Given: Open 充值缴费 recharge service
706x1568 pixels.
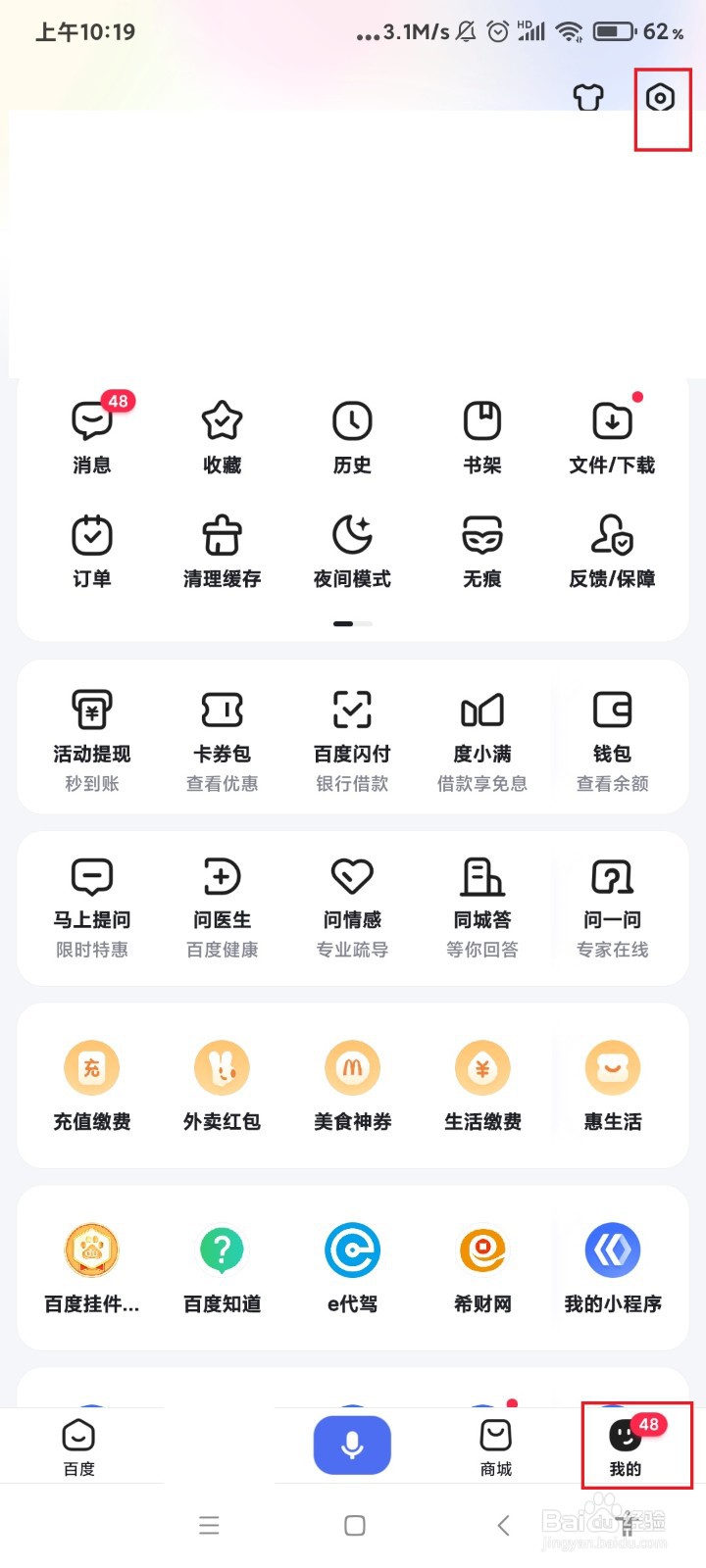Looking at the screenshot, I should 92,1086.
